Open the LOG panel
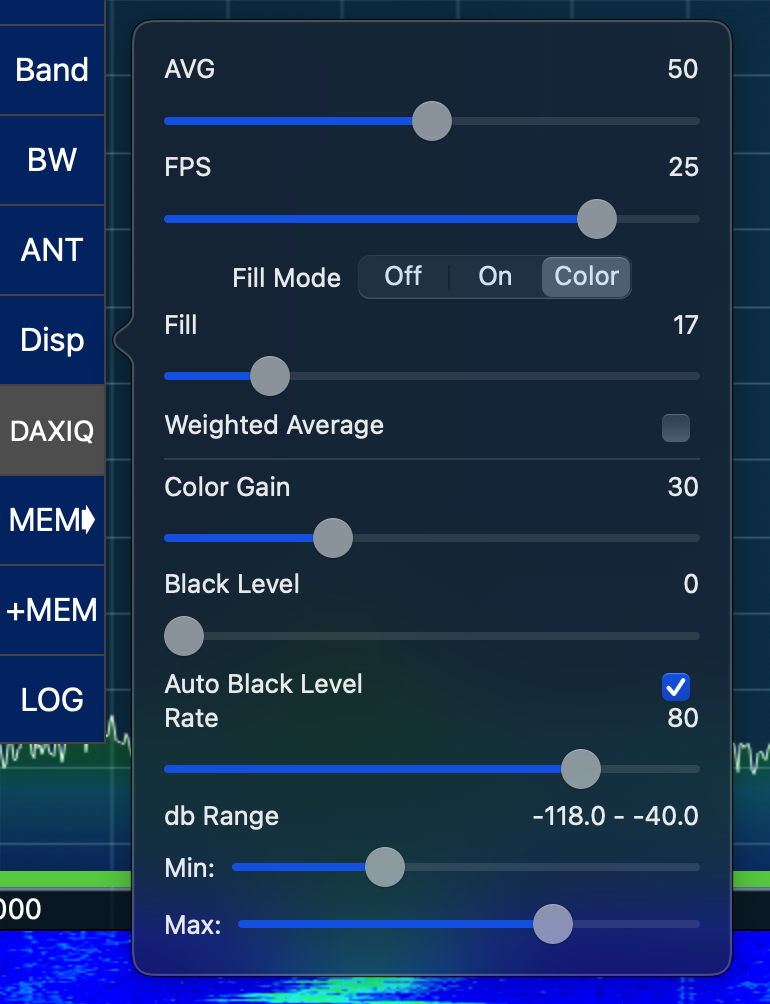The height and width of the screenshot is (1004, 770). [x=51, y=699]
